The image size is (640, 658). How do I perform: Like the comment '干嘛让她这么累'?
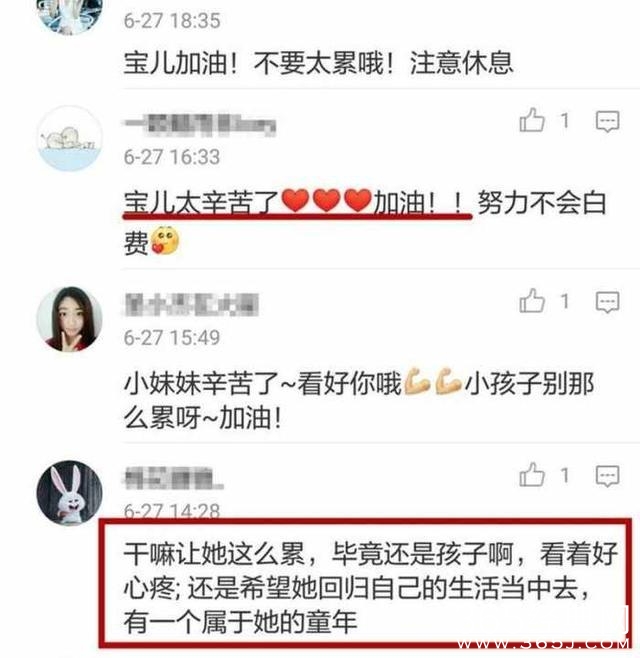coord(532,475)
